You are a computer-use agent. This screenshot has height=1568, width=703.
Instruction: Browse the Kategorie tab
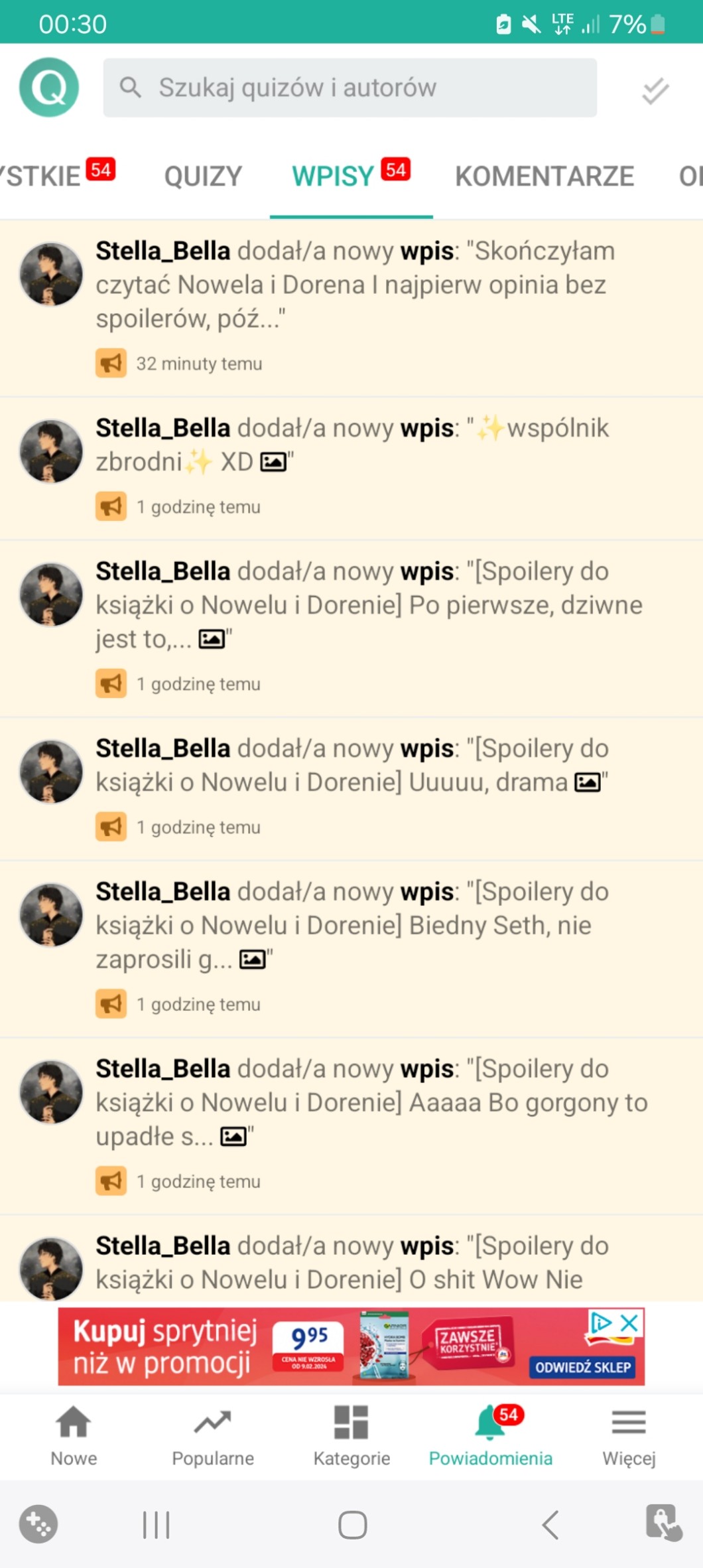351,1436
